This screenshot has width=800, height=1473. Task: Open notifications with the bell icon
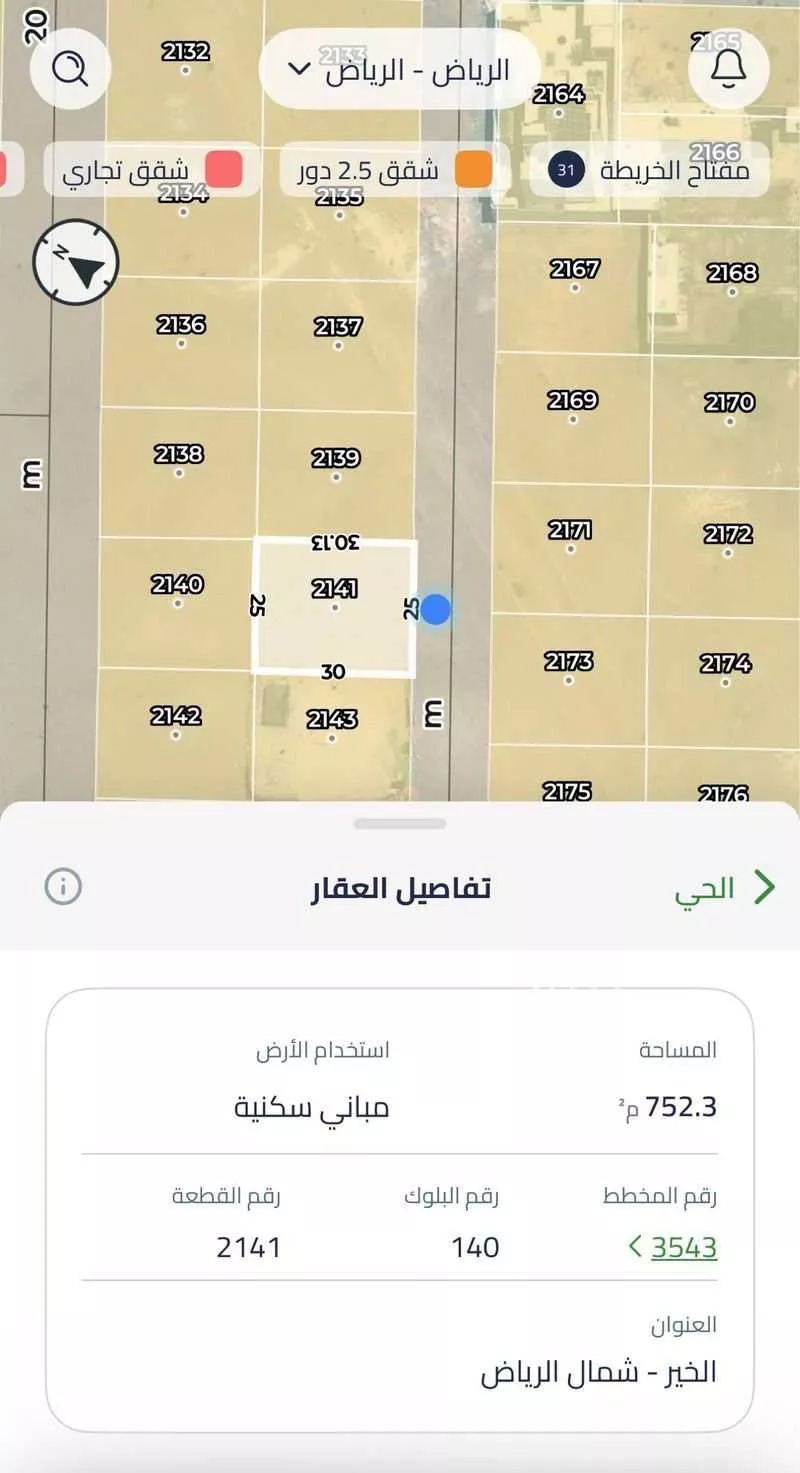tap(729, 67)
